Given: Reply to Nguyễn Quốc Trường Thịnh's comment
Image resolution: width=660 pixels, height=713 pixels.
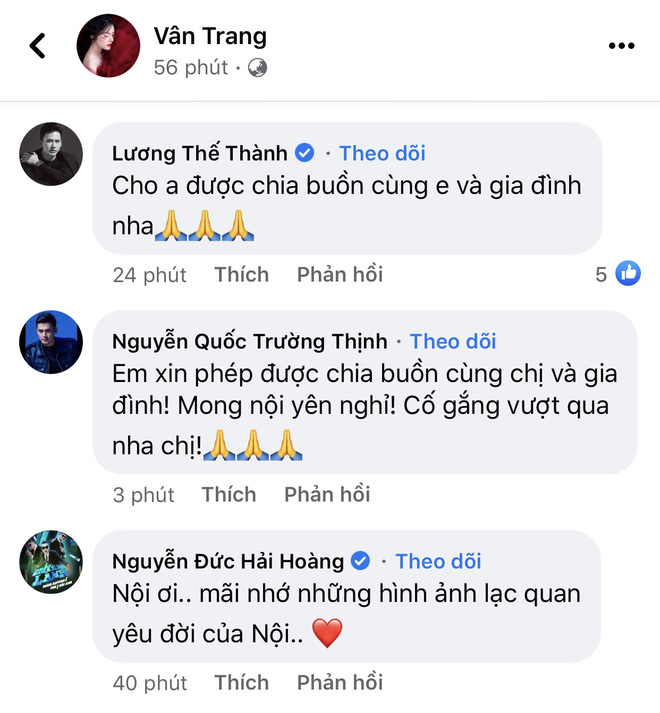Looking at the screenshot, I should point(327,494).
